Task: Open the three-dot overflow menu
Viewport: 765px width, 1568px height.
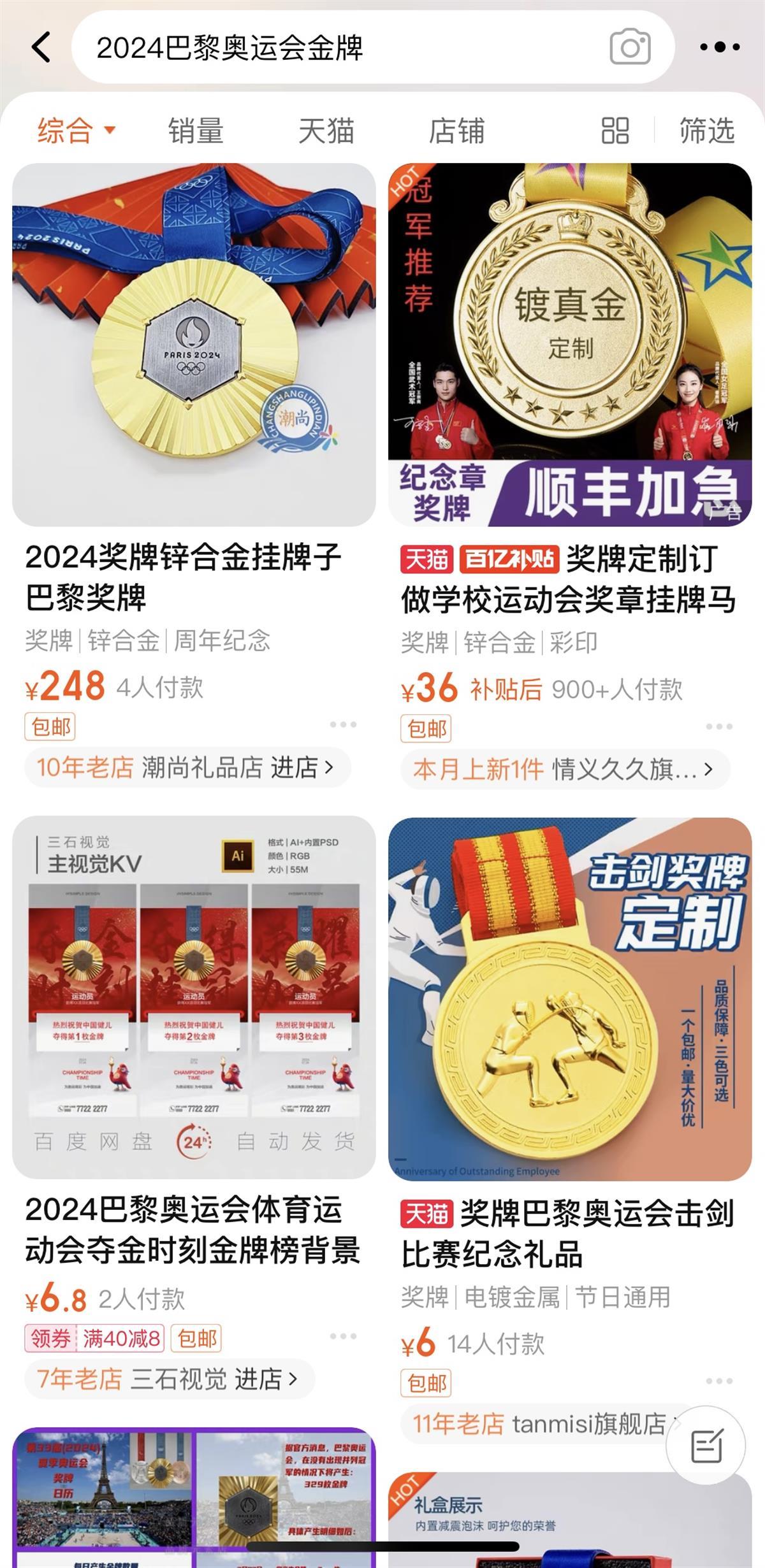Action: (720, 47)
